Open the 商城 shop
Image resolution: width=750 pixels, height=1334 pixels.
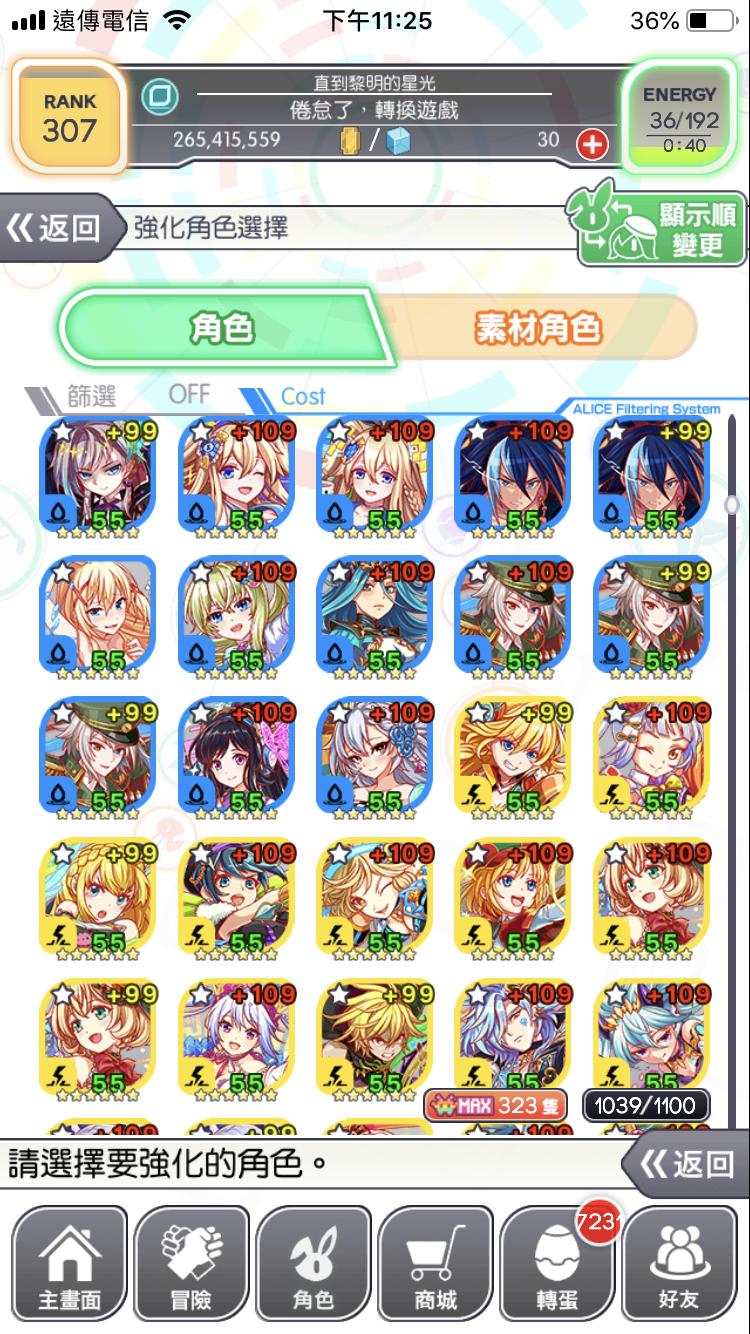point(435,1264)
